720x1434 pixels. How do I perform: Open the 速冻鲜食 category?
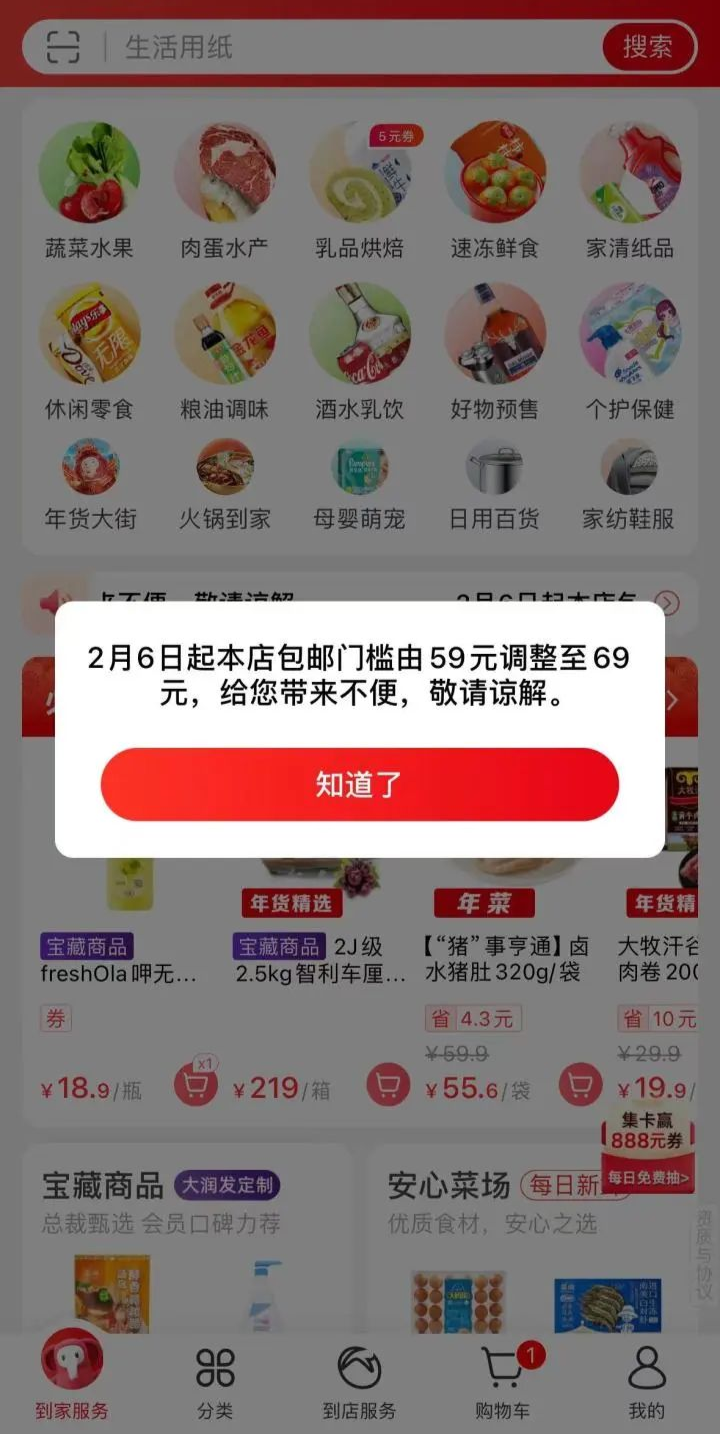495,192
